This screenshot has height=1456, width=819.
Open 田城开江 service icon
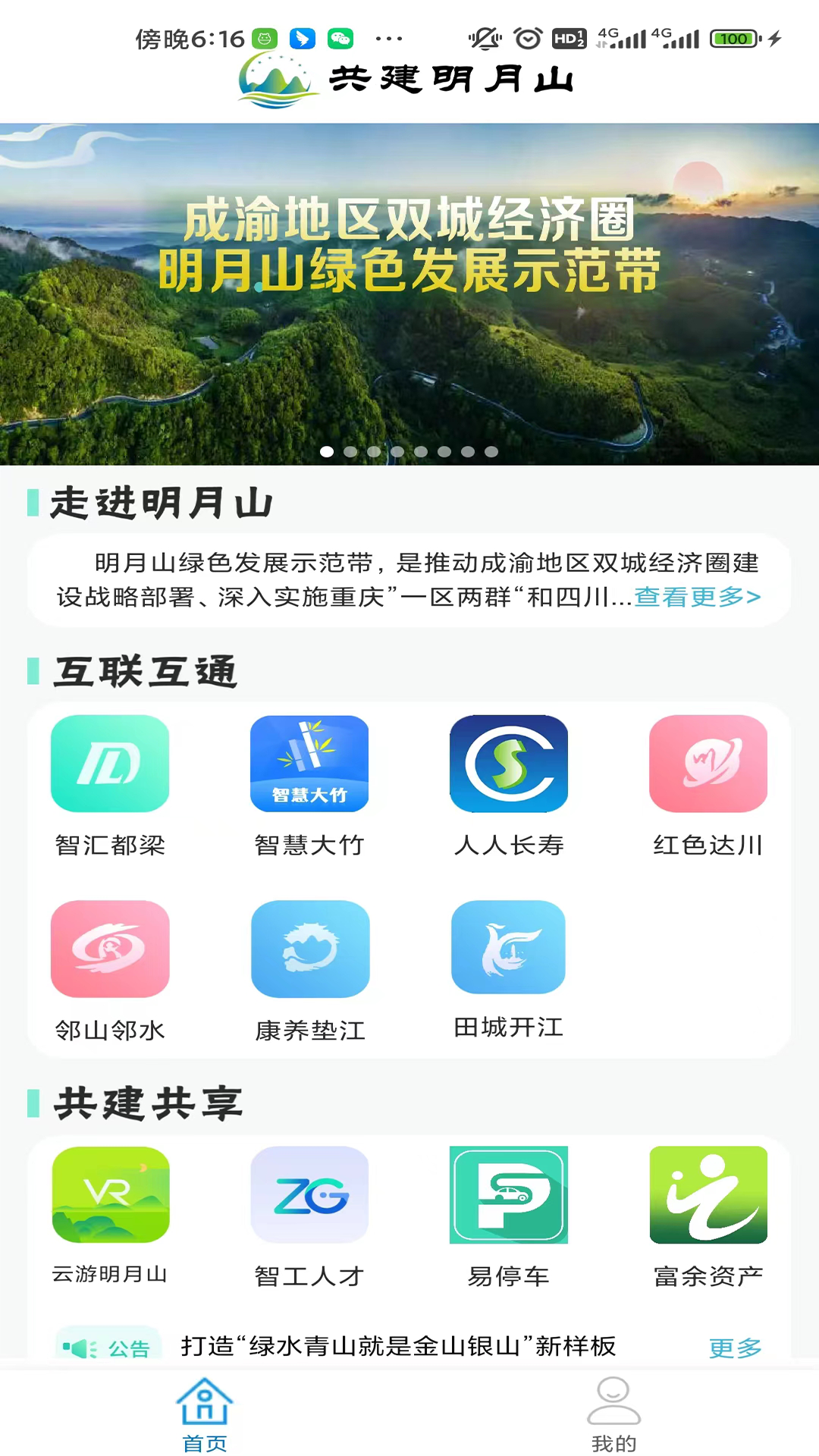click(508, 948)
